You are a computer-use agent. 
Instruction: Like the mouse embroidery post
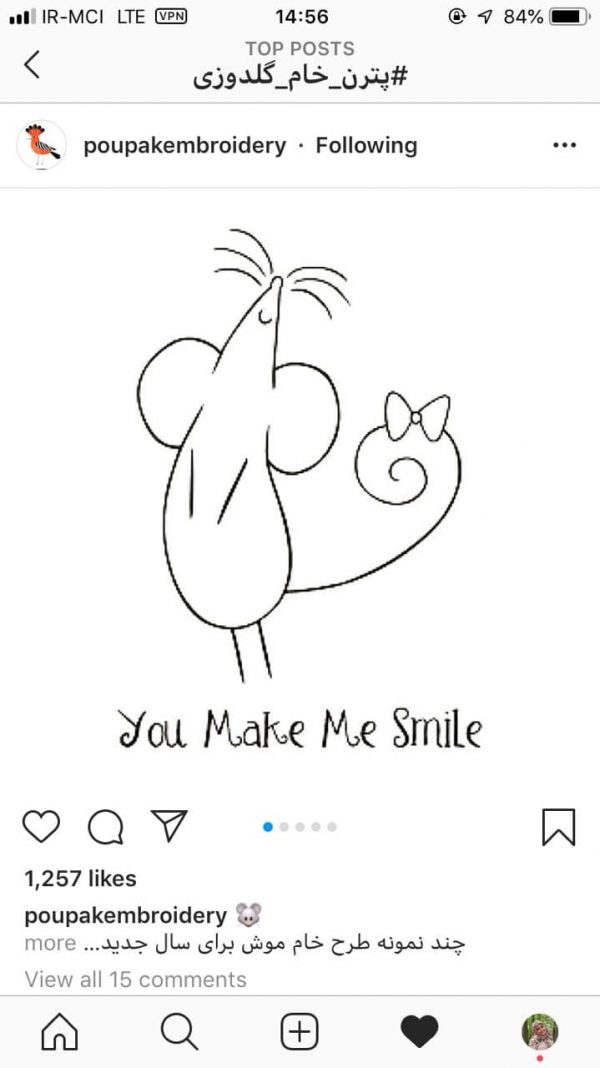point(41,827)
